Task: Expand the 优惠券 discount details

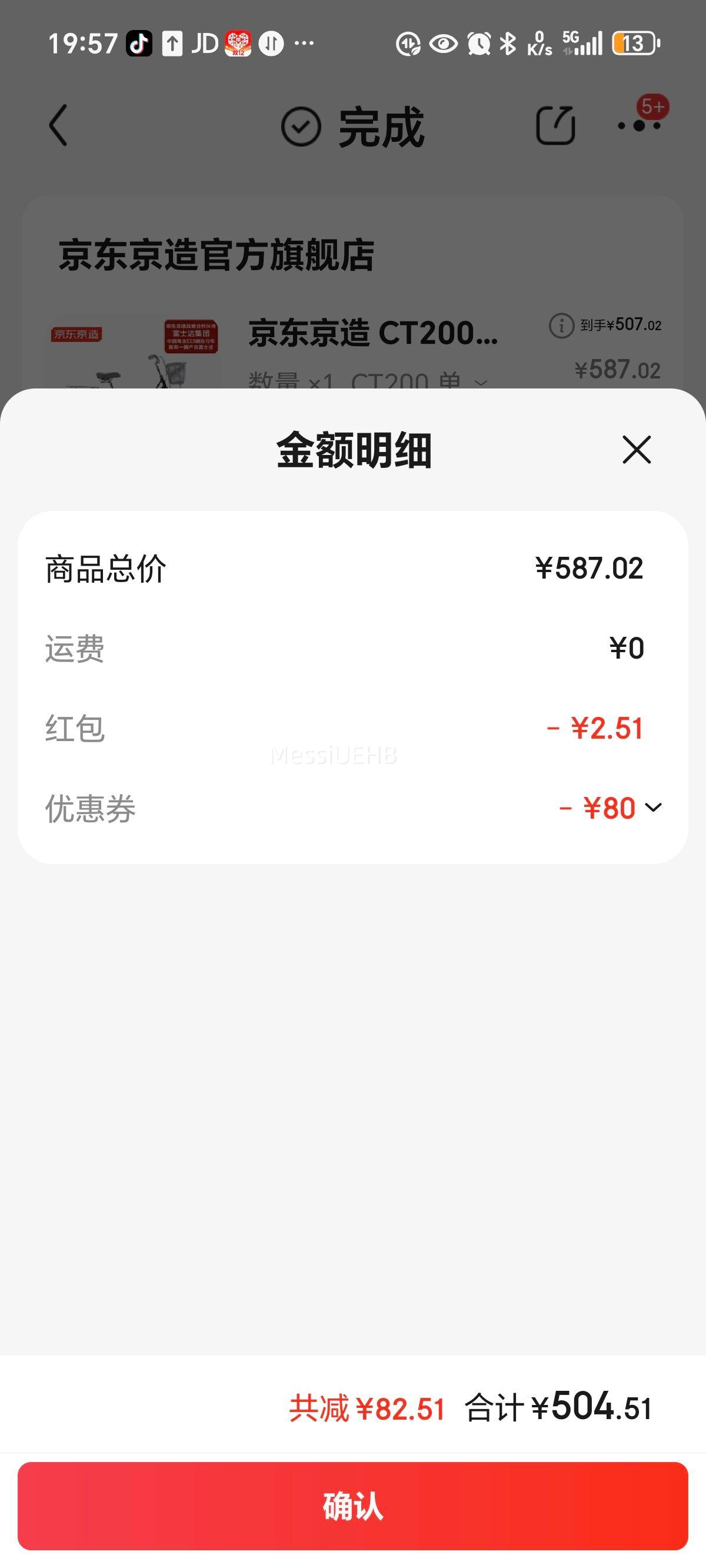Action: [x=653, y=808]
